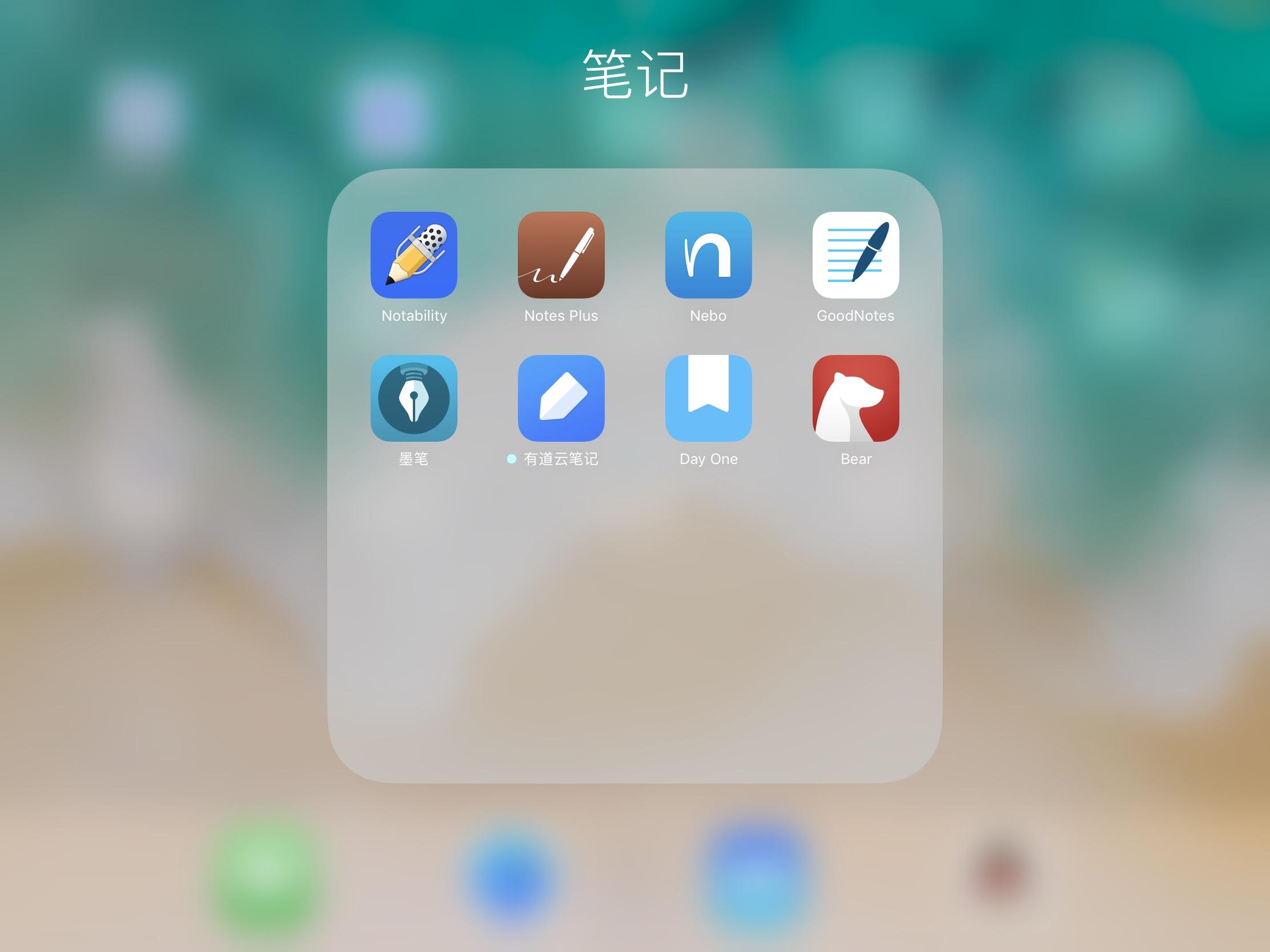This screenshot has width=1270, height=952.
Task: Launch Notes Plus
Action: coord(561,255)
